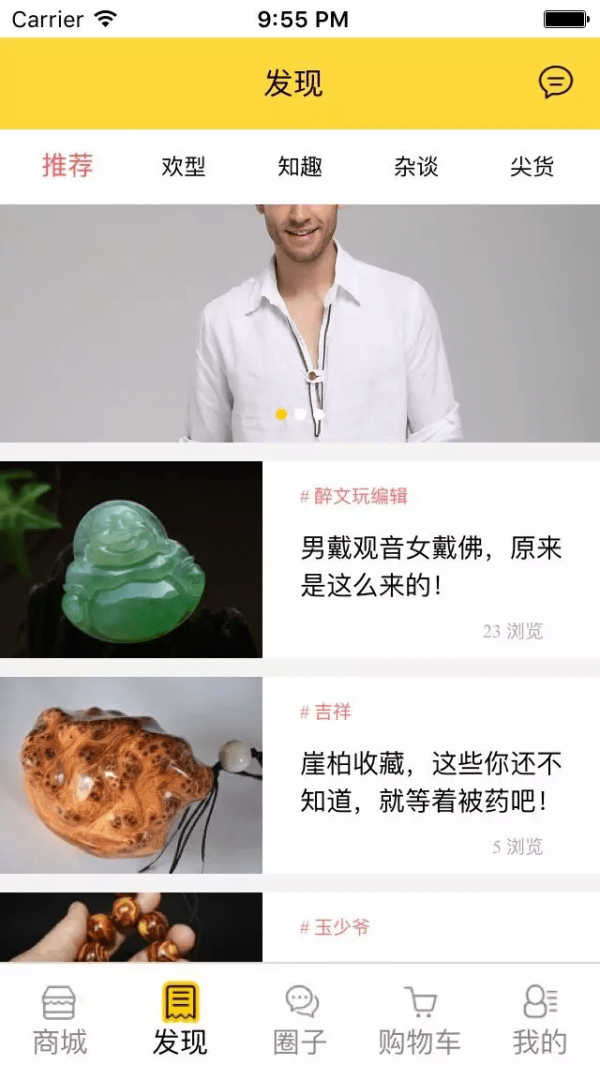Go to the 尖货 tab
Image resolution: width=600 pixels, height=1065 pixels.
[x=532, y=167]
